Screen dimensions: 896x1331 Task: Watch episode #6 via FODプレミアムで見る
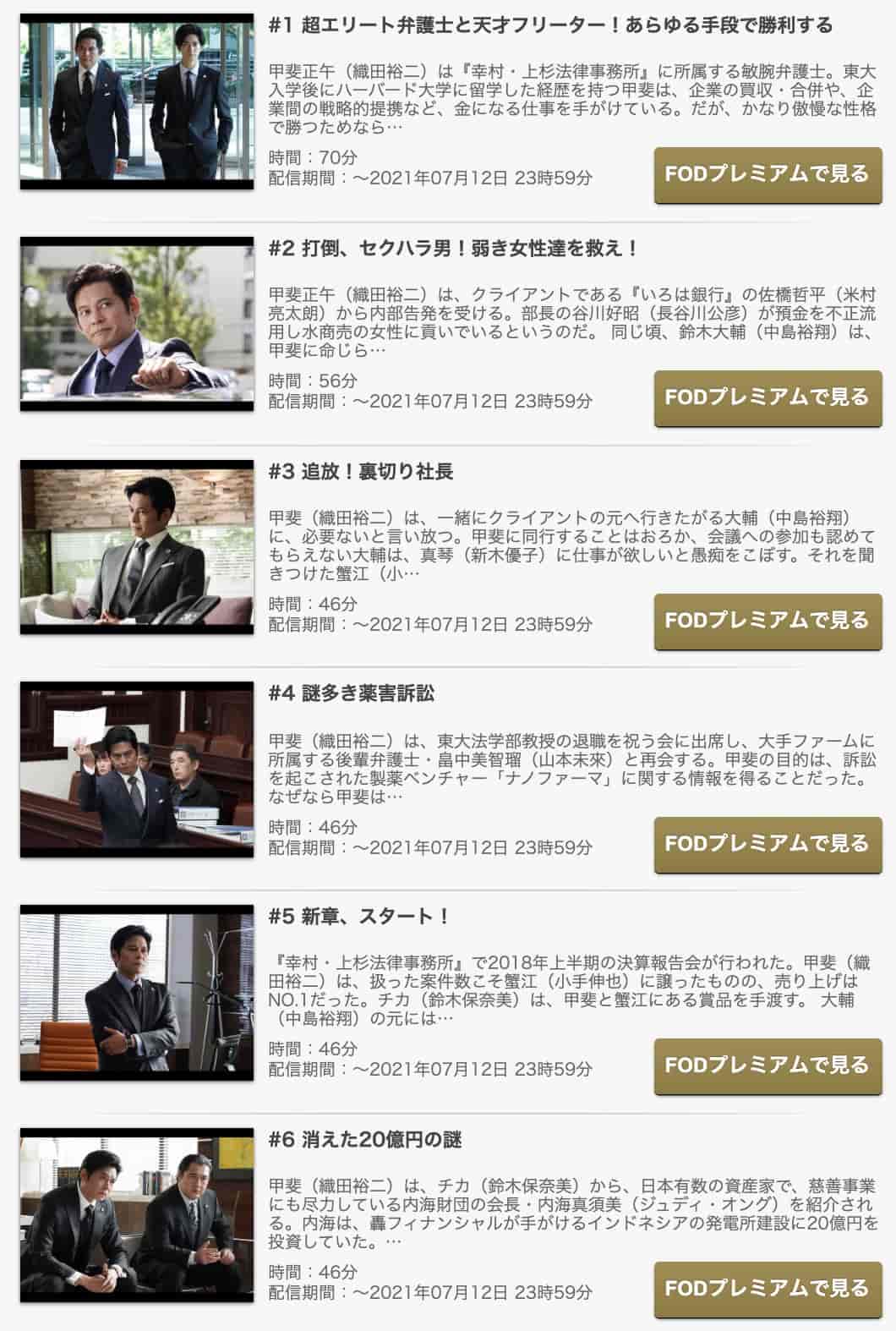pos(767,1289)
